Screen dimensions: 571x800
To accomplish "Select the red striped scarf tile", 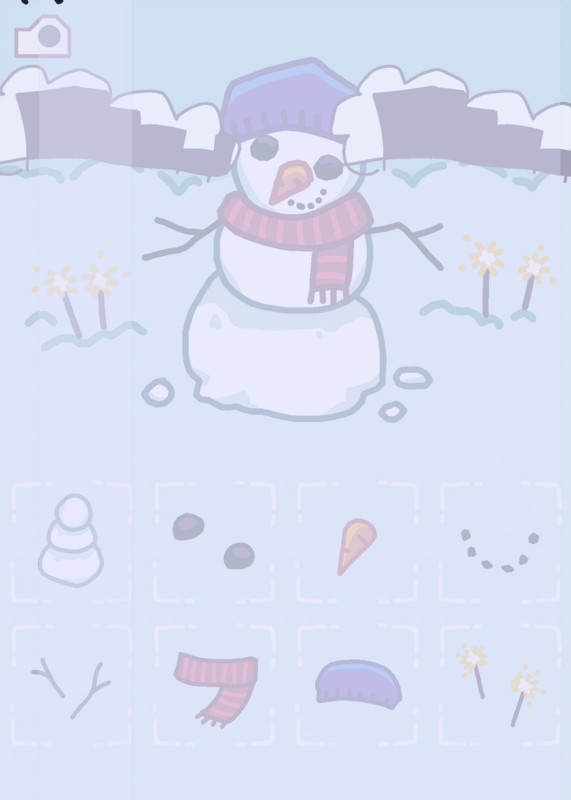I will (214, 685).
